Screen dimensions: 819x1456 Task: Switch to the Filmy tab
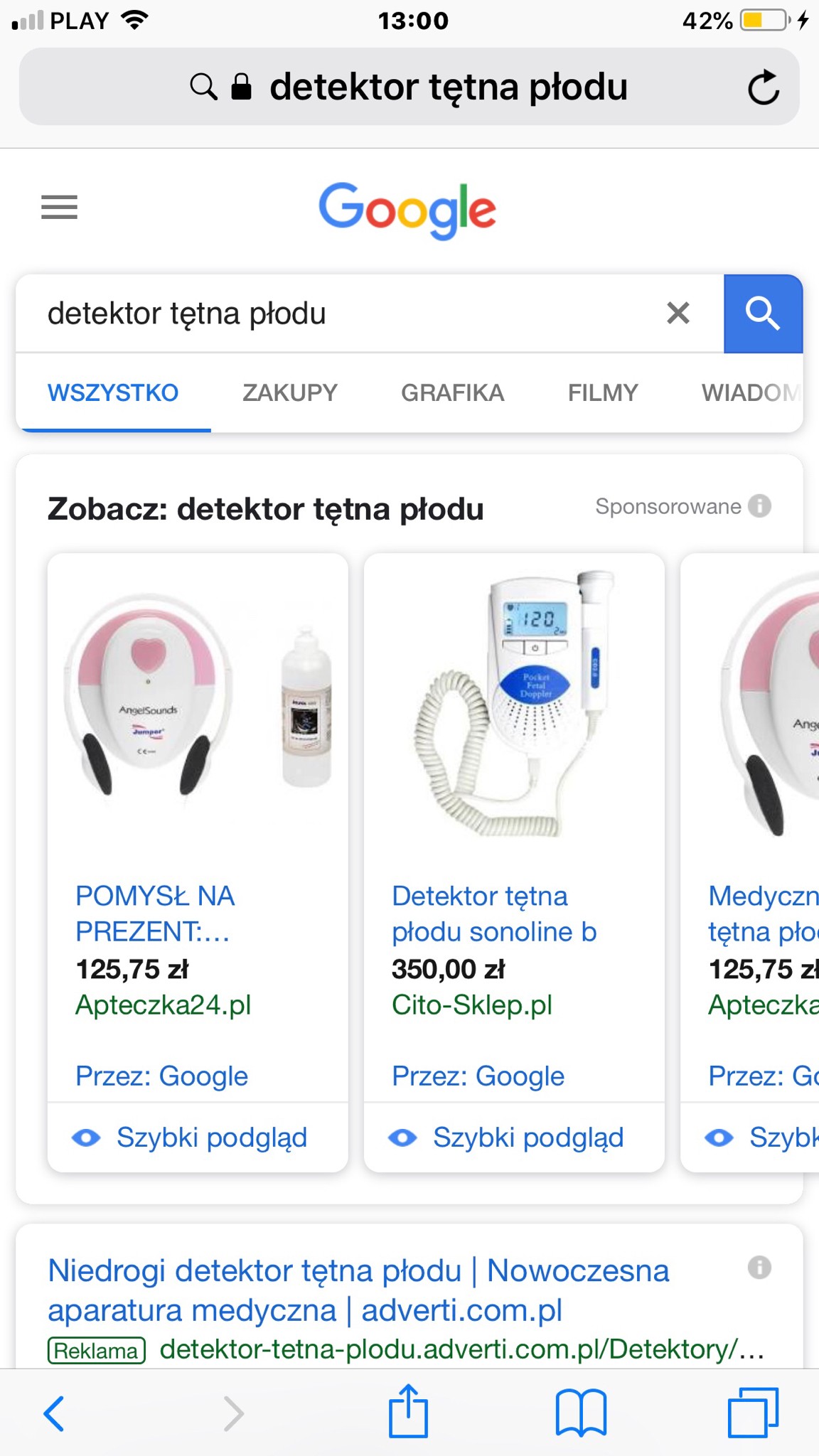tap(603, 392)
